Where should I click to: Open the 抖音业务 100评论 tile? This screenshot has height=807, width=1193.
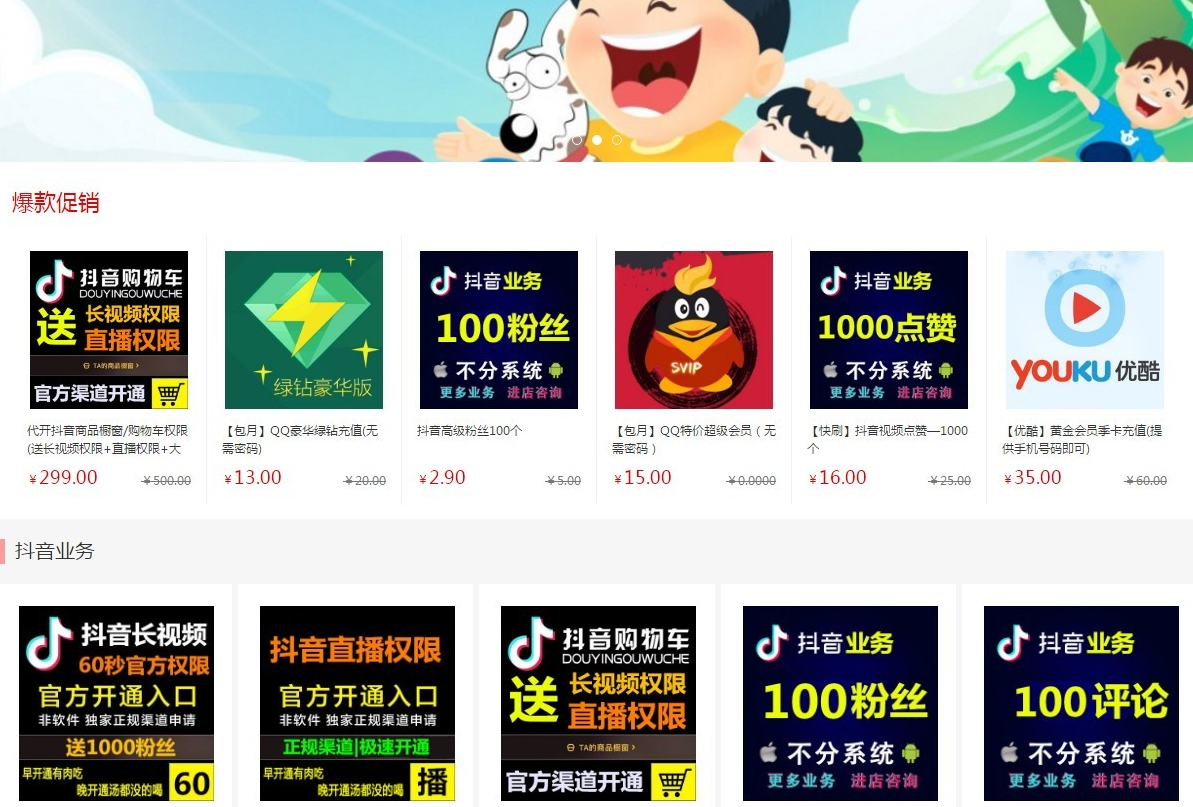click(x=1081, y=703)
